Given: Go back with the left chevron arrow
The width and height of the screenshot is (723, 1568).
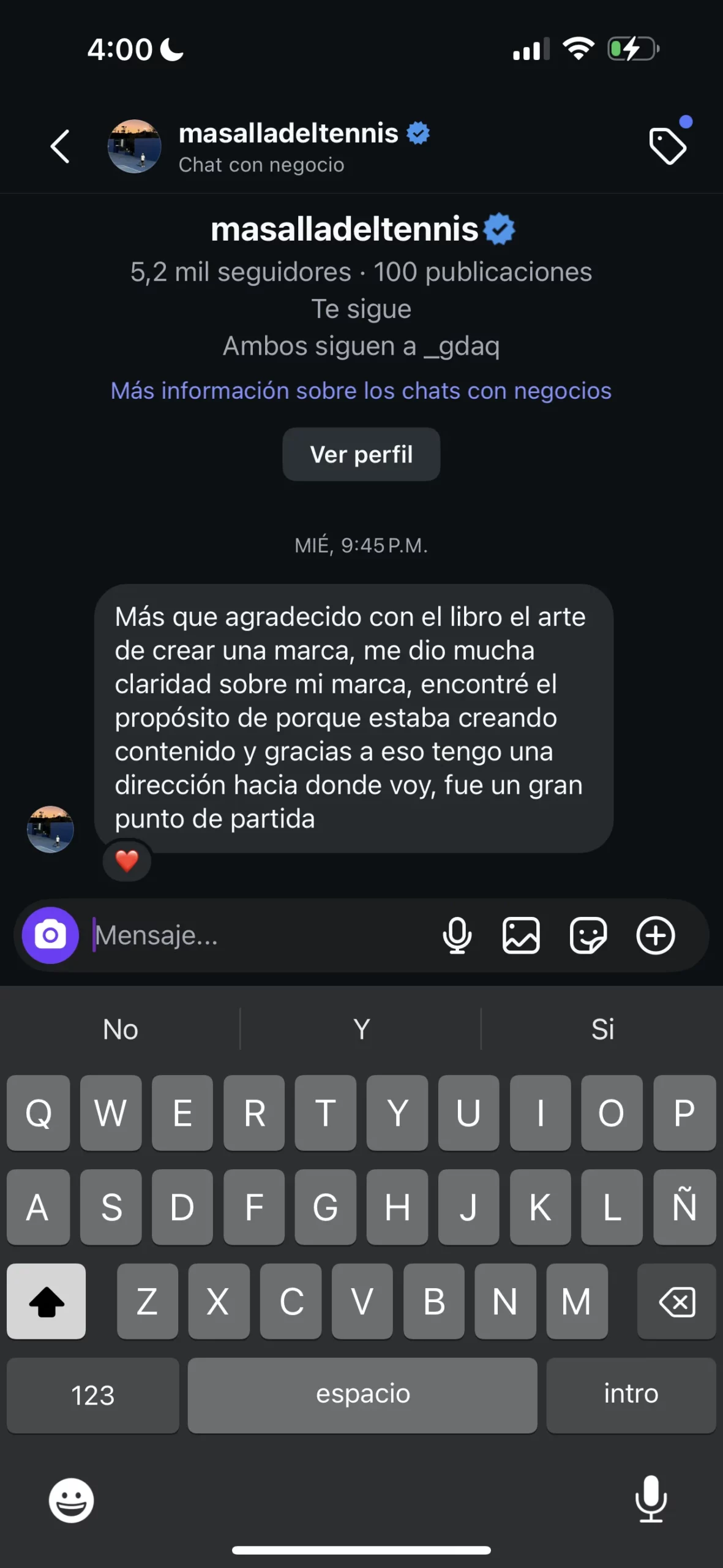Looking at the screenshot, I should (59, 146).
